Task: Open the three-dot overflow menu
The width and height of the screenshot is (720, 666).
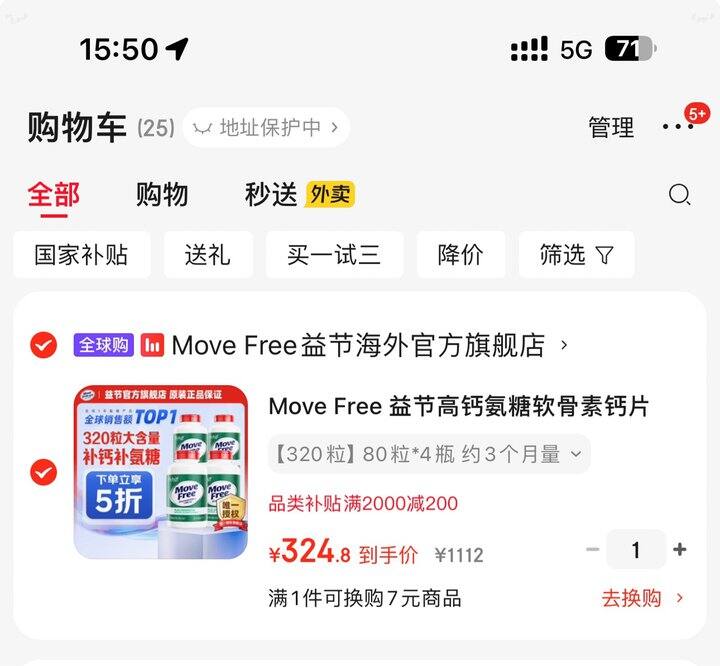Action: [678, 127]
